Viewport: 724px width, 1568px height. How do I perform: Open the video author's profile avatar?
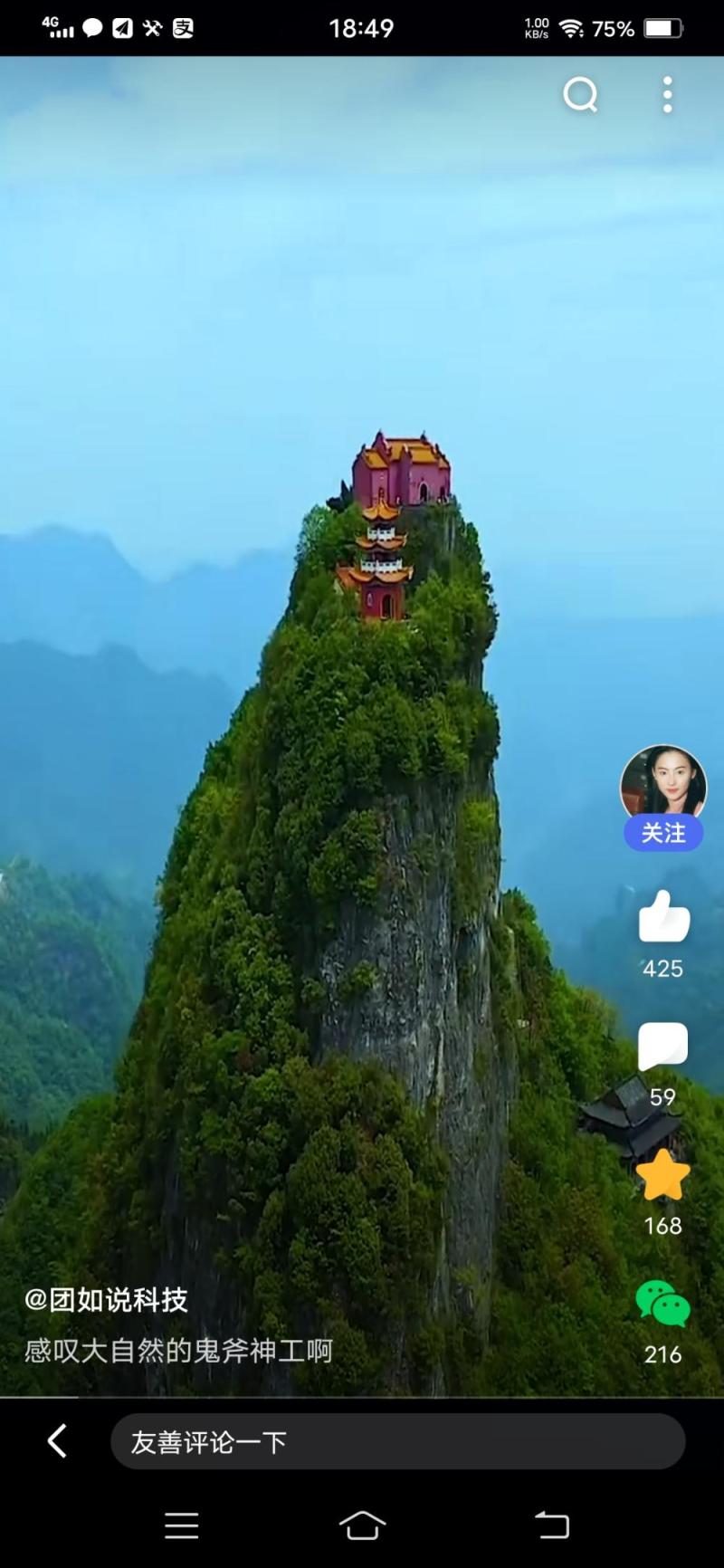click(x=662, y=784)
